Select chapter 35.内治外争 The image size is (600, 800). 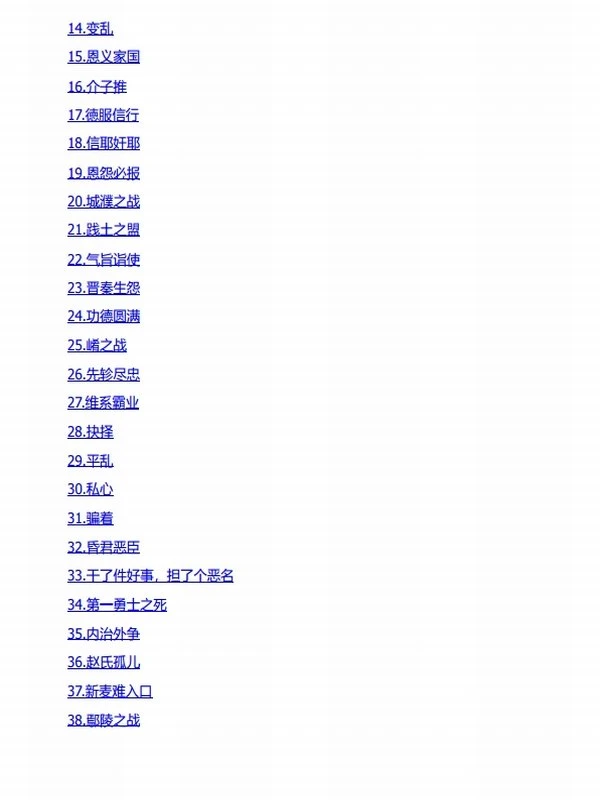[103, 634]
